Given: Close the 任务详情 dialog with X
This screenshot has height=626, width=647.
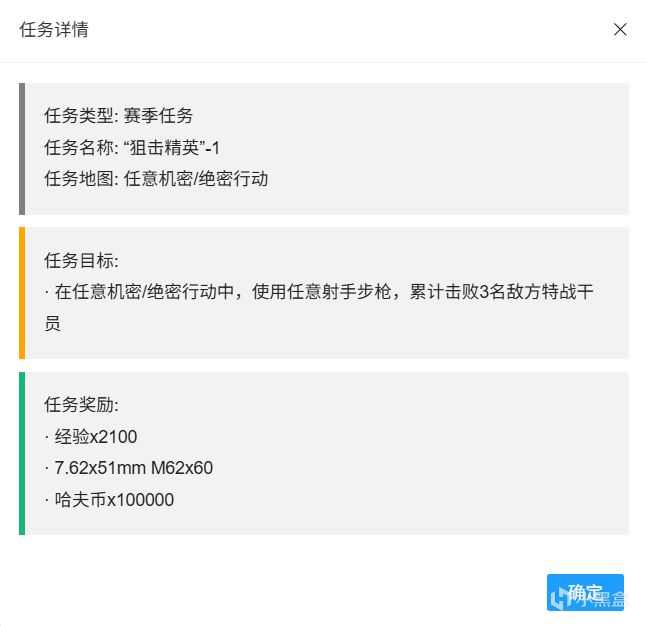Looking at the screenshot, I should (620, 29).
